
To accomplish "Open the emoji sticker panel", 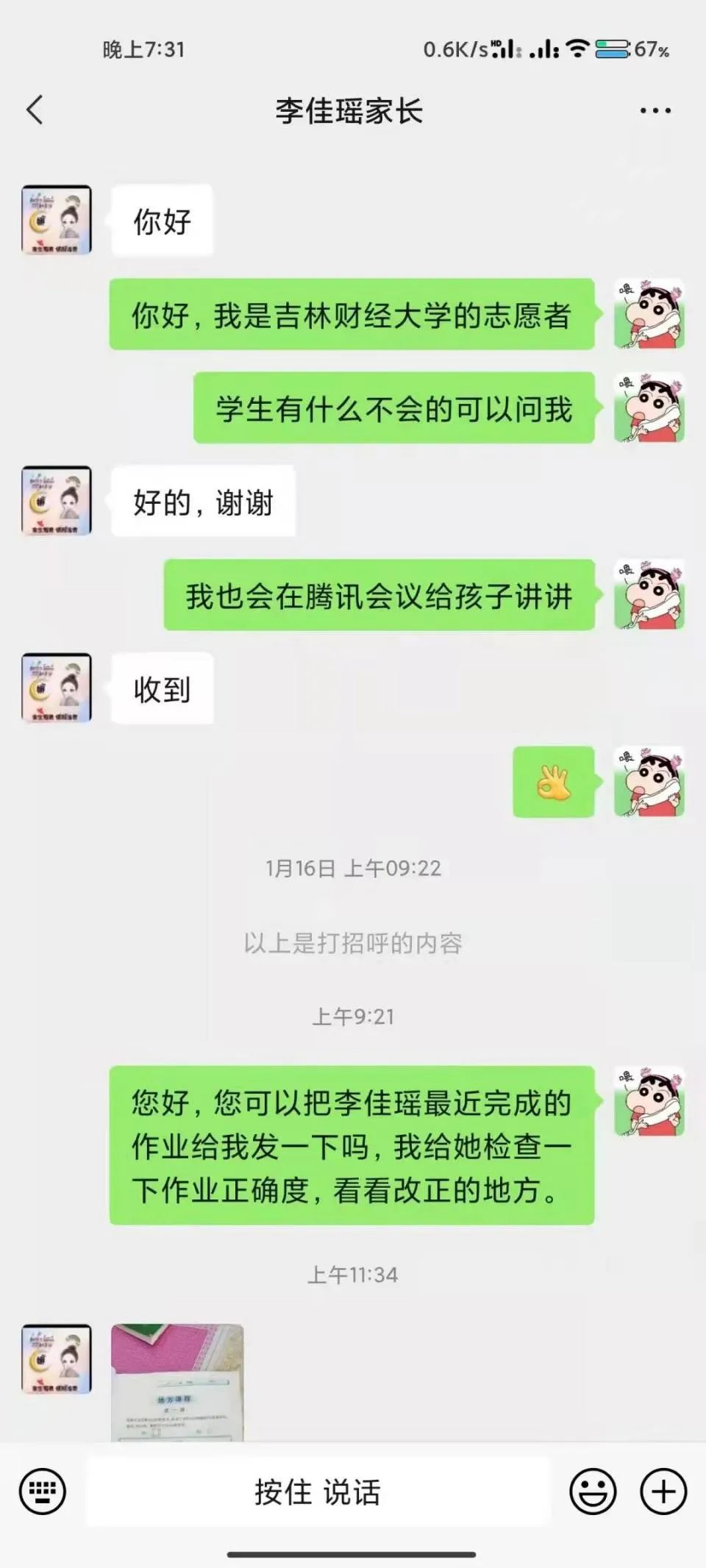I will (x=593, y=1492).
